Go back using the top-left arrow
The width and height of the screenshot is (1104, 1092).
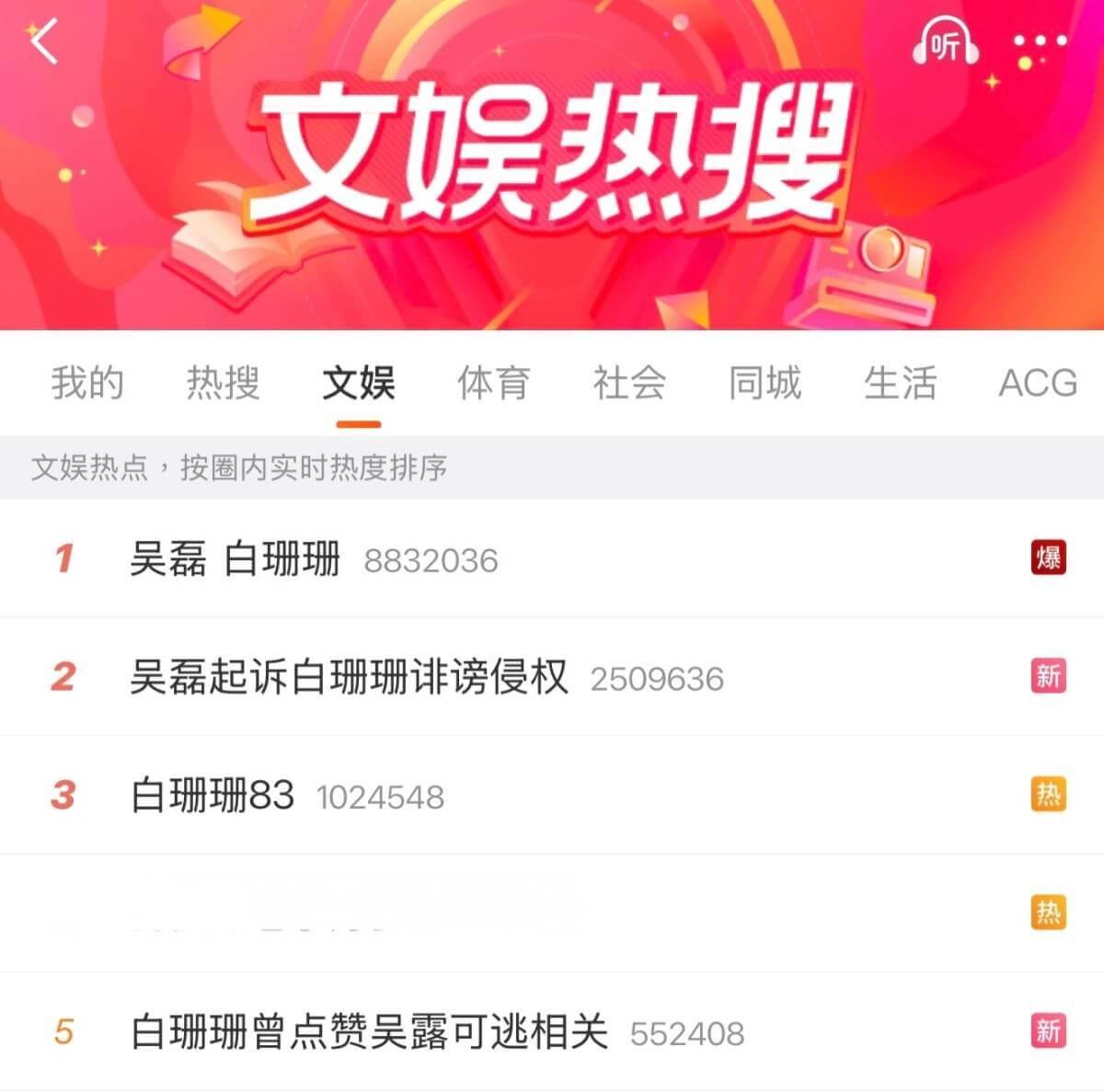click(44, 42)
